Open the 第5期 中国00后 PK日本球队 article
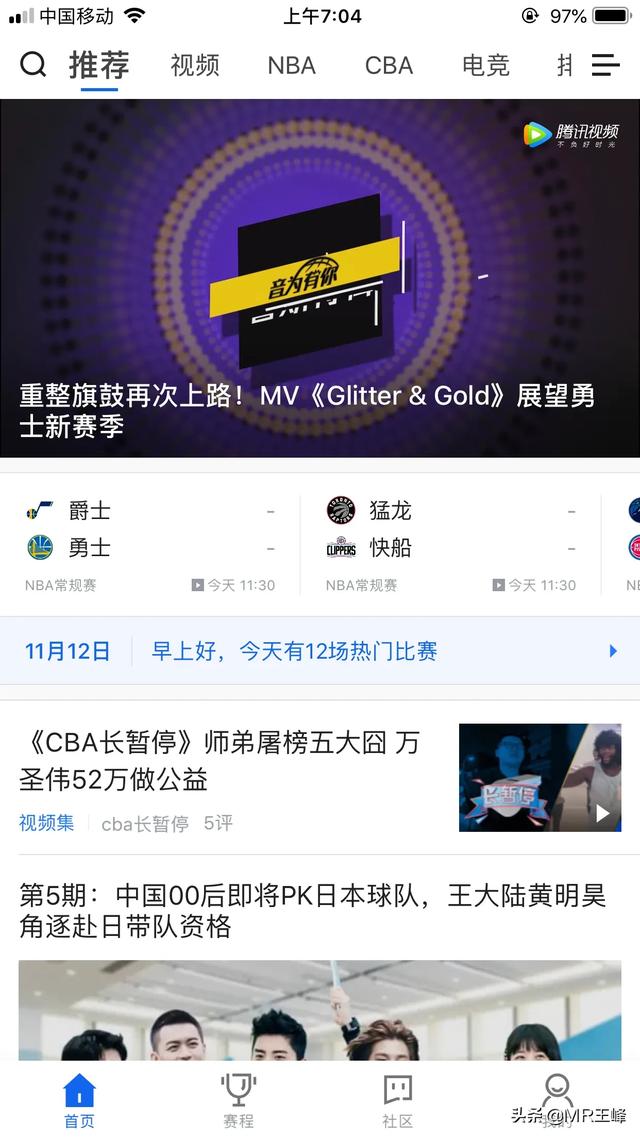The width and height of the screenshot is (640, 1138). coord(313,910)
